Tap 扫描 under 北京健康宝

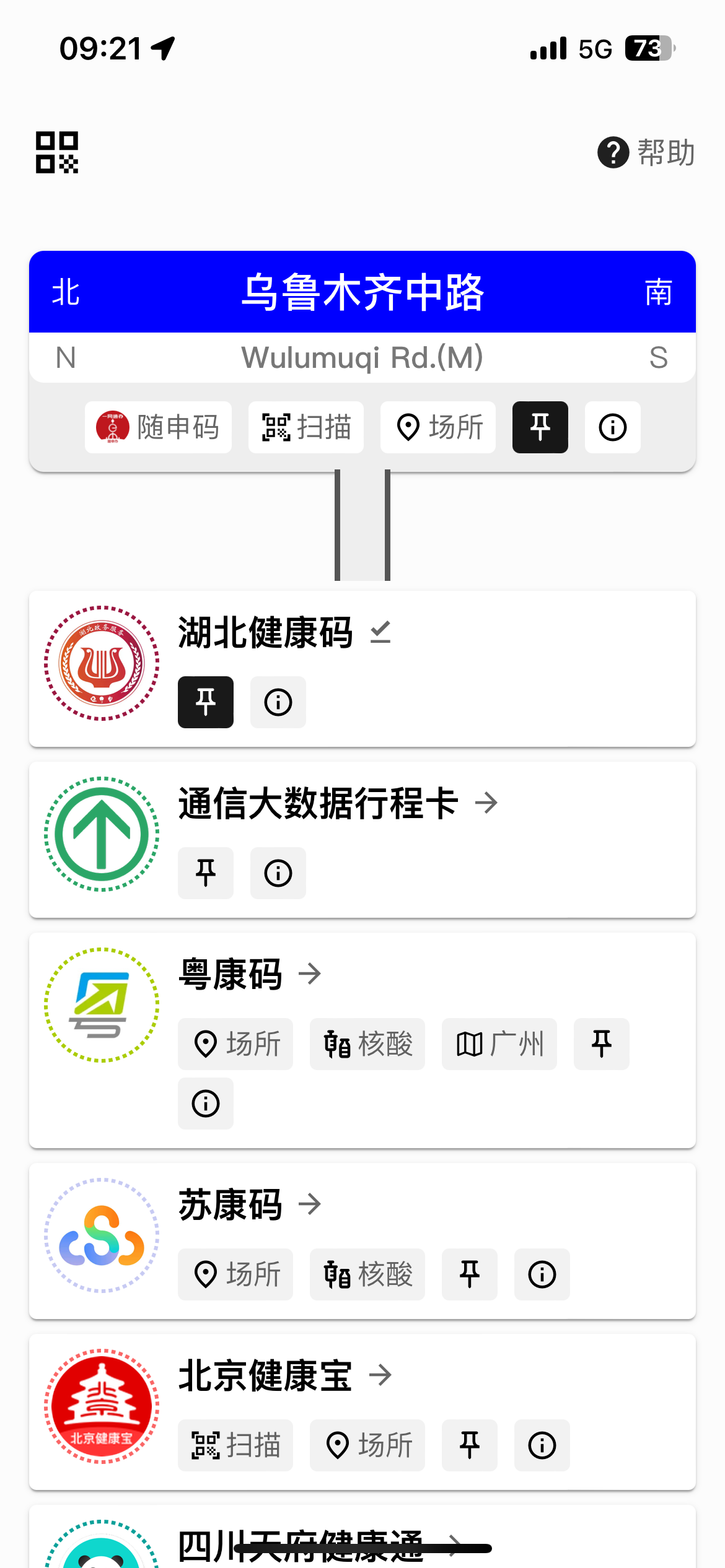pyautogui.click(x=235, y=1445)
